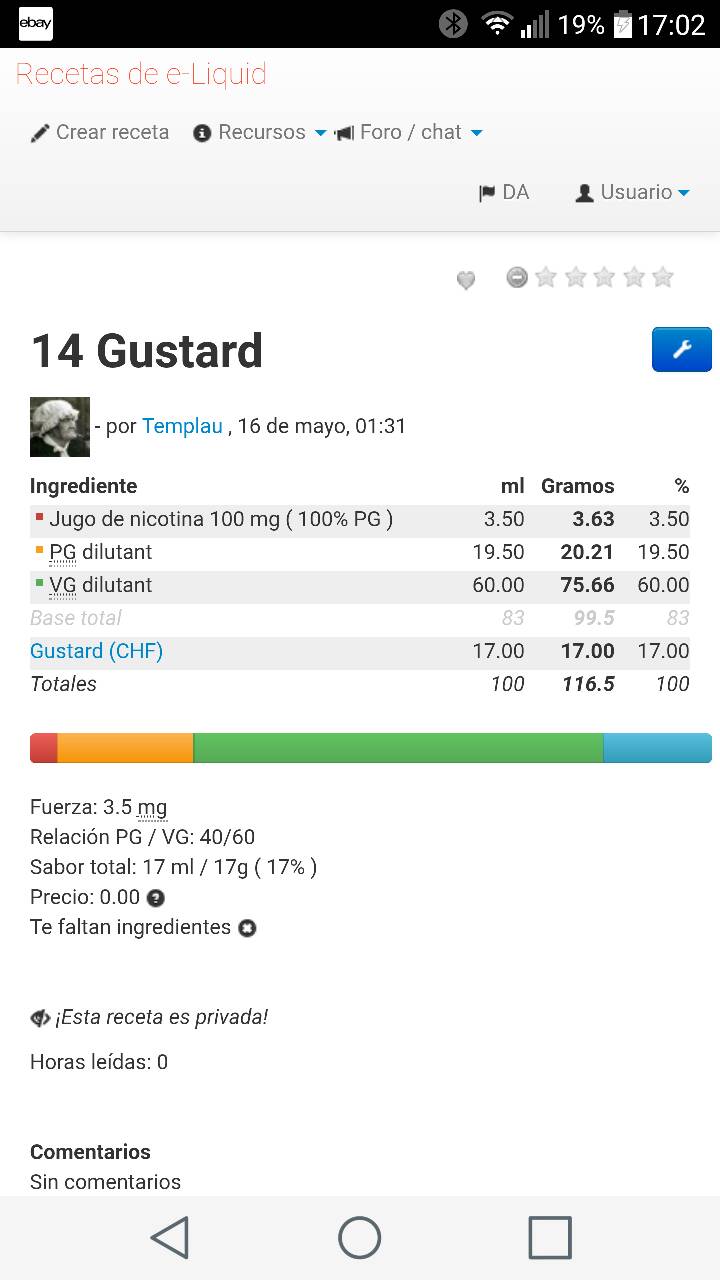Show the price help question mark
720x1280 pixels.
156,898
